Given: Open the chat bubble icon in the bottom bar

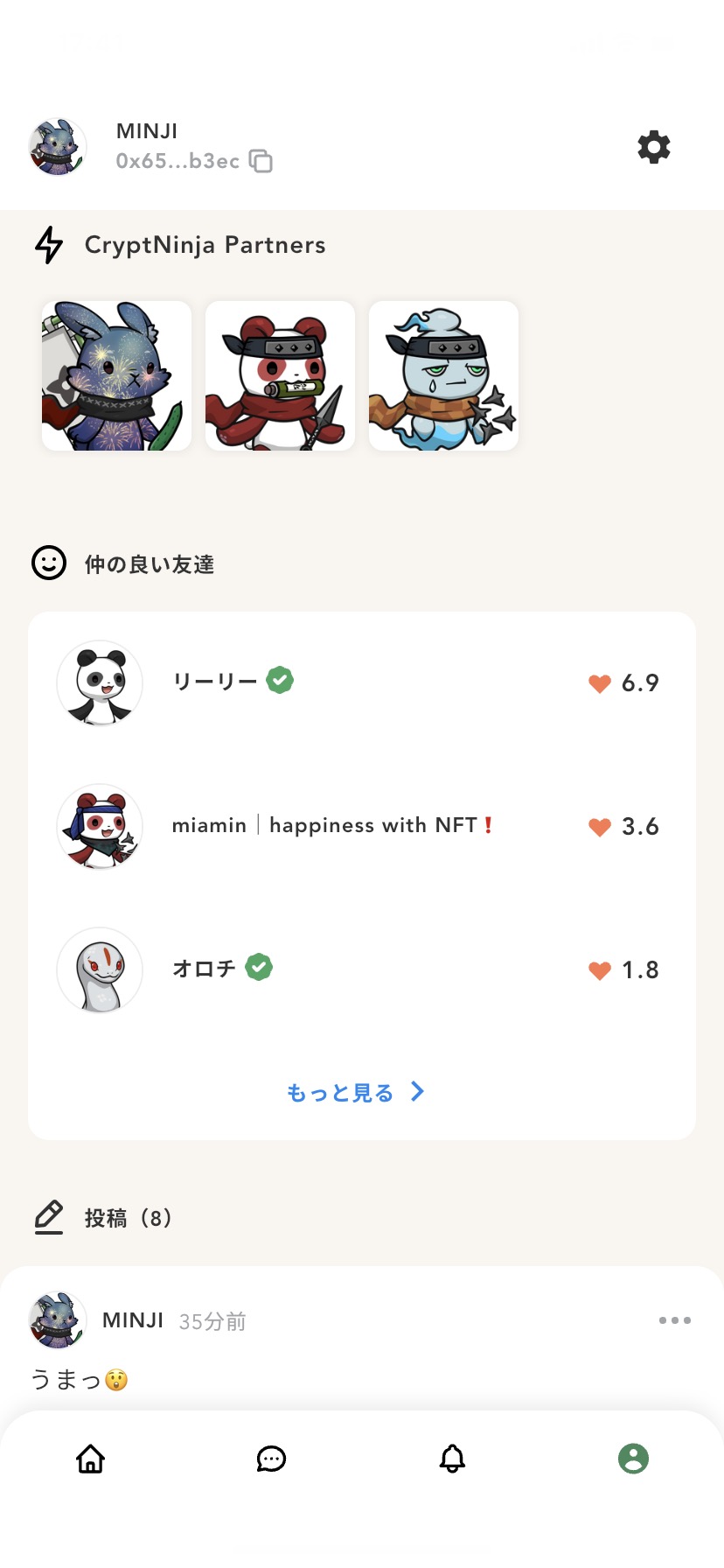Looking at the screenshot, I should point(271,1458).
